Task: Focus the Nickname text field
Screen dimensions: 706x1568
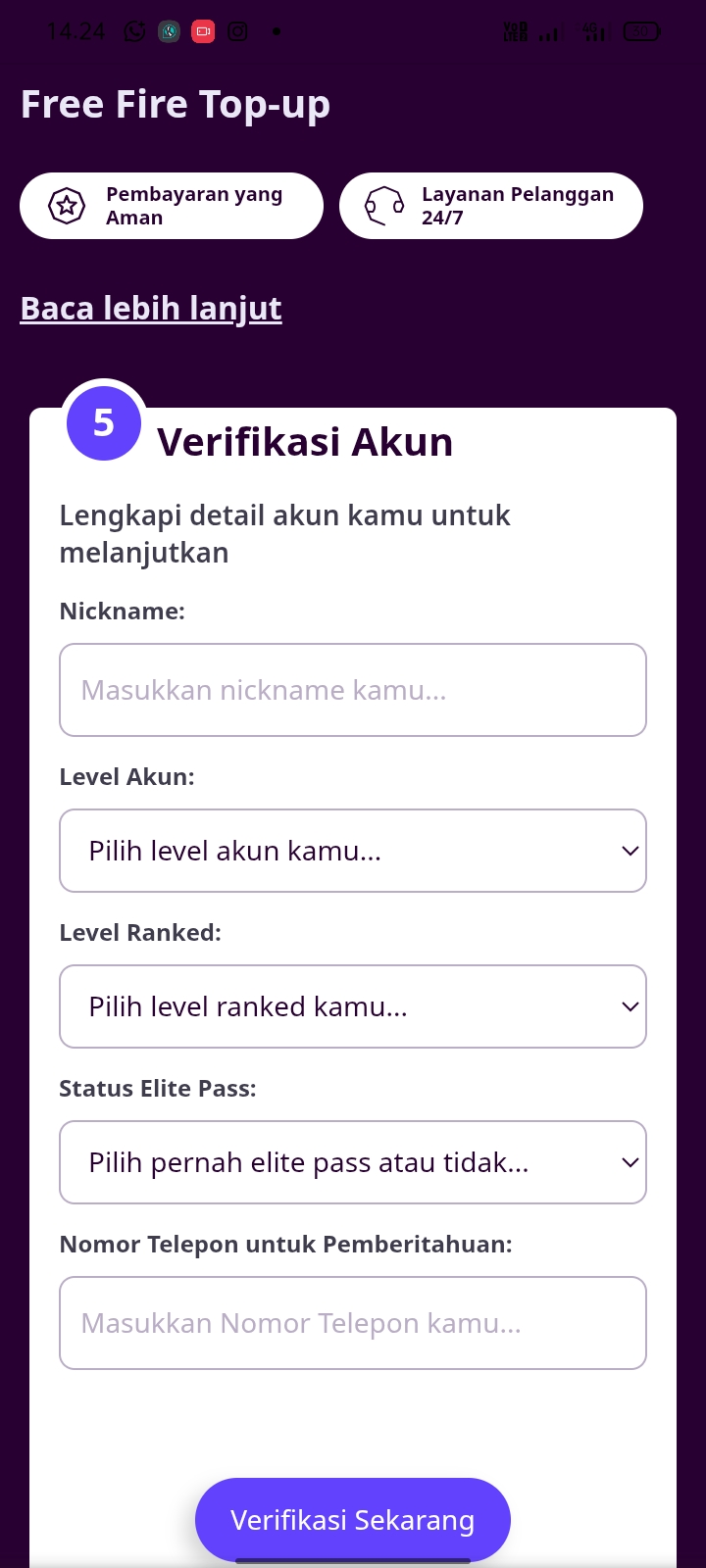Action: click(x=353, y=690)
